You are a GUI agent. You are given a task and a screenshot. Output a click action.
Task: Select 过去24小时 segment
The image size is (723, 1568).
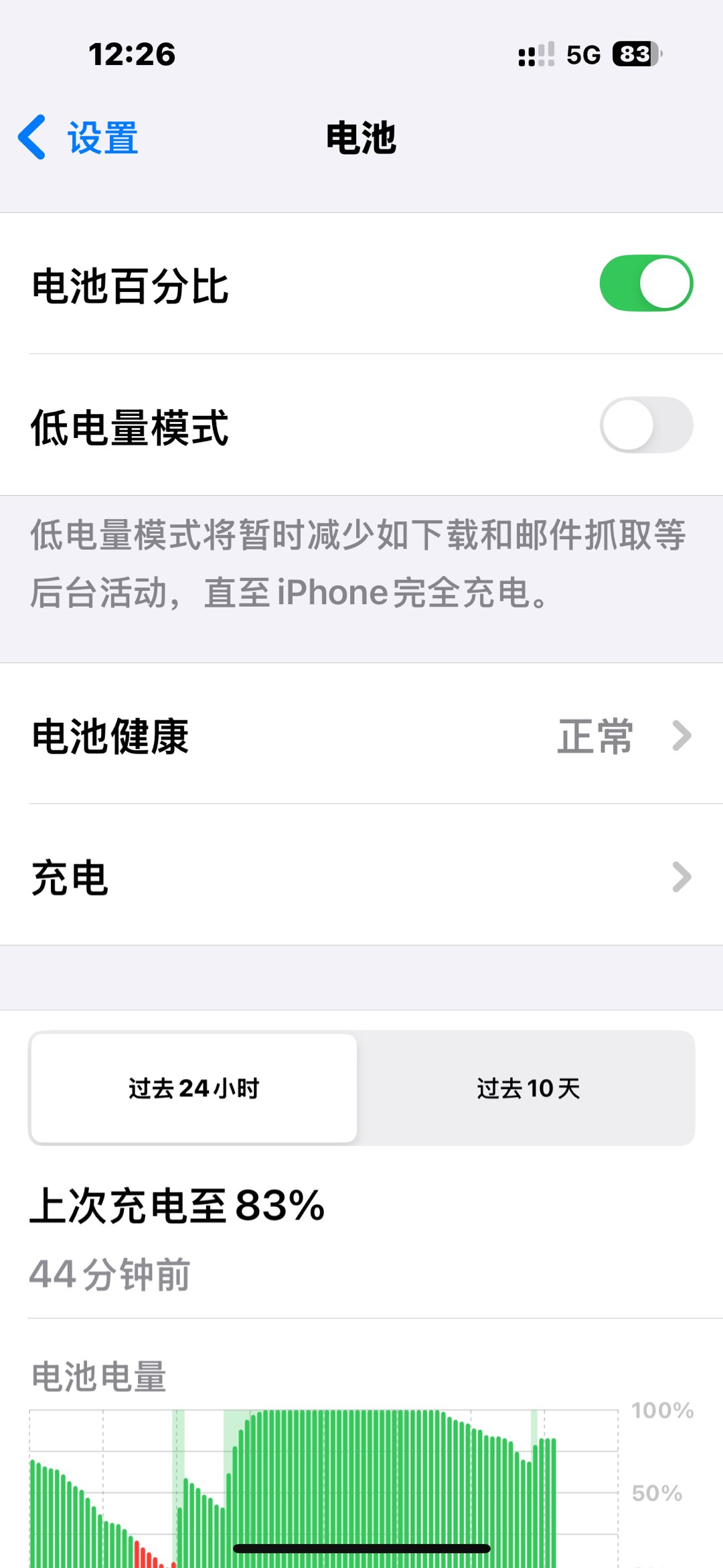tap(194, 1088)
